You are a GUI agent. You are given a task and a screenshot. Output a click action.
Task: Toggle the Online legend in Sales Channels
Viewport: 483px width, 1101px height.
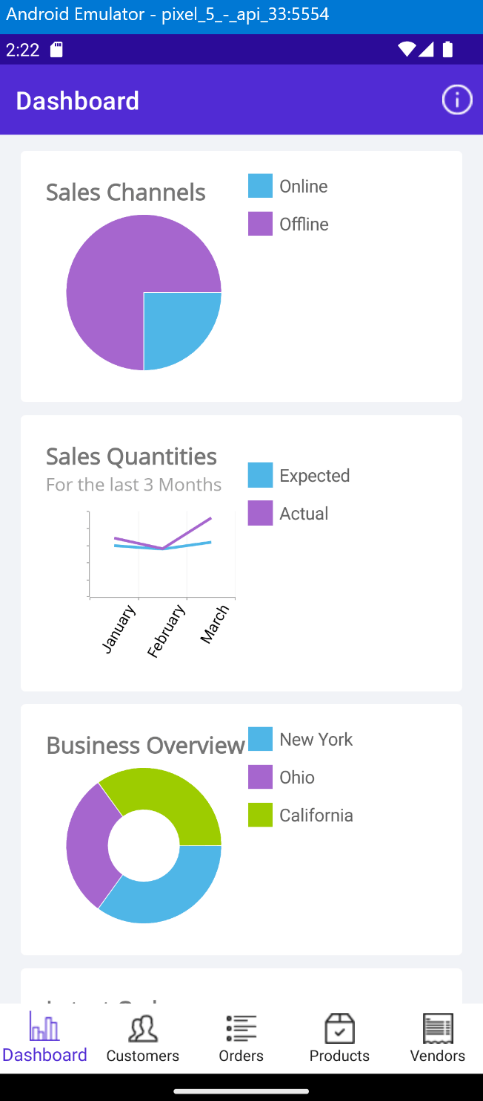click(288, 186)
